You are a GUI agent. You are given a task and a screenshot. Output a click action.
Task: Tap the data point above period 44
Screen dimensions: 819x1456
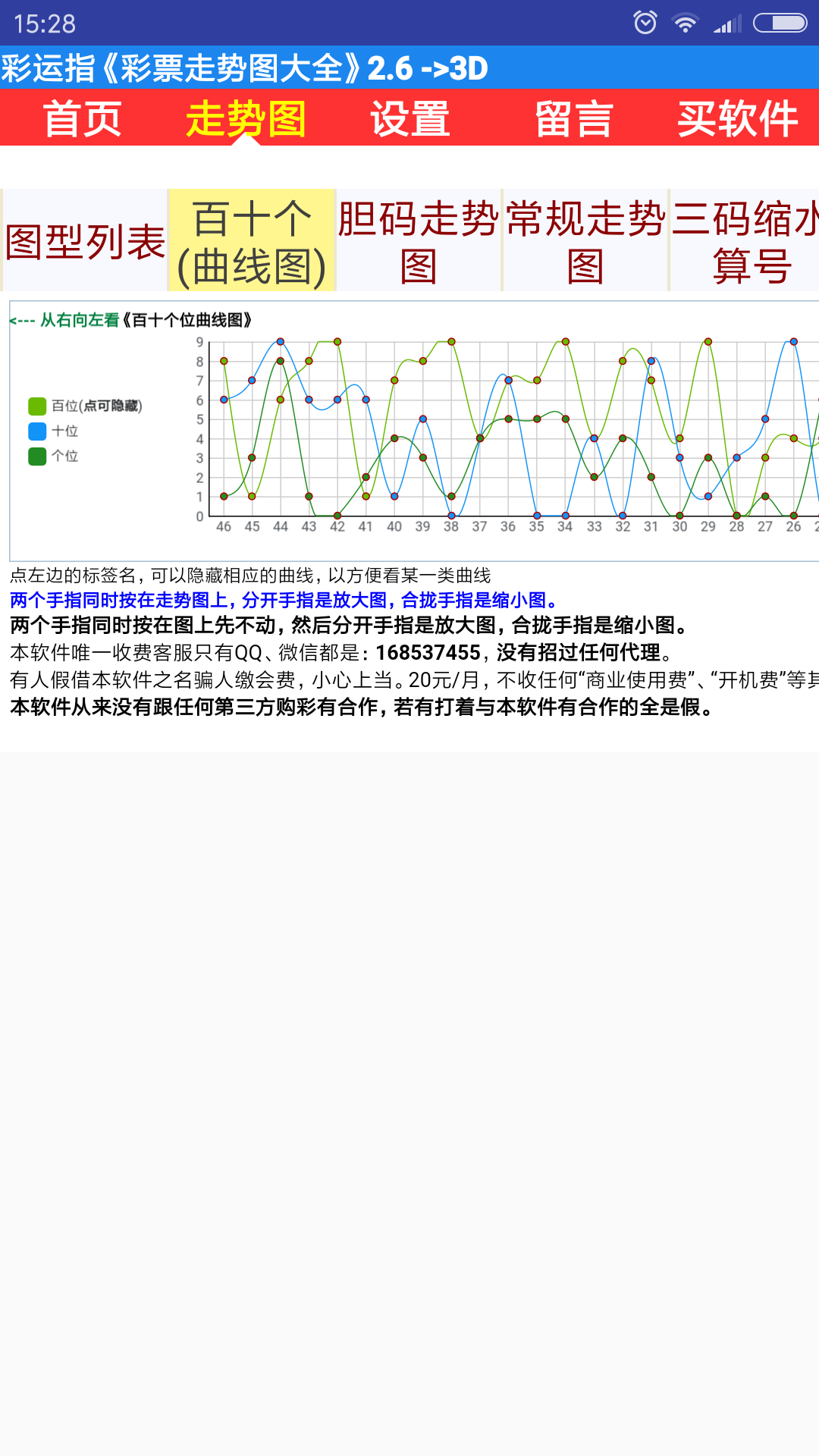pos(280,340)
